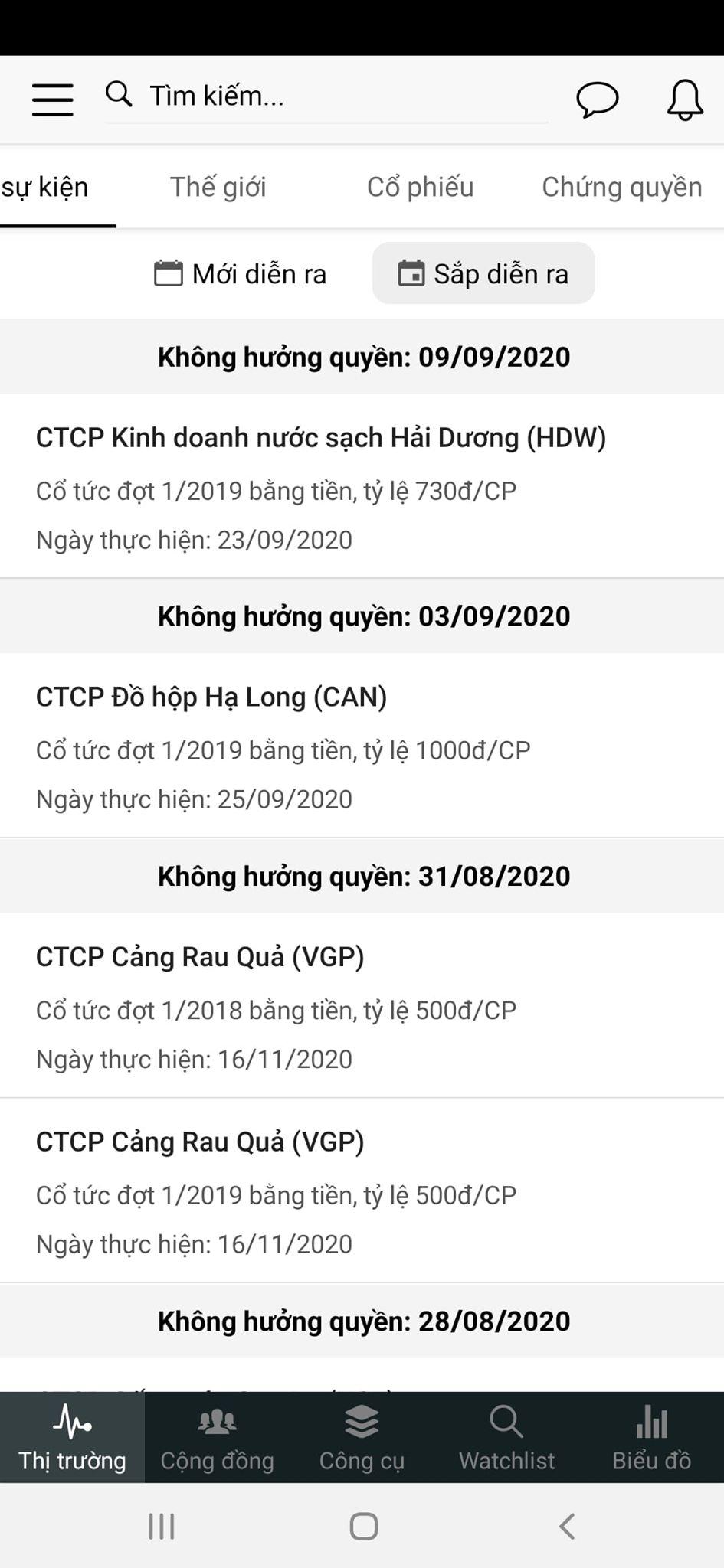This screenshot has height=1568, width=724.
Task: Switch to the Thế giới tab
Action: tap(218, 187)
